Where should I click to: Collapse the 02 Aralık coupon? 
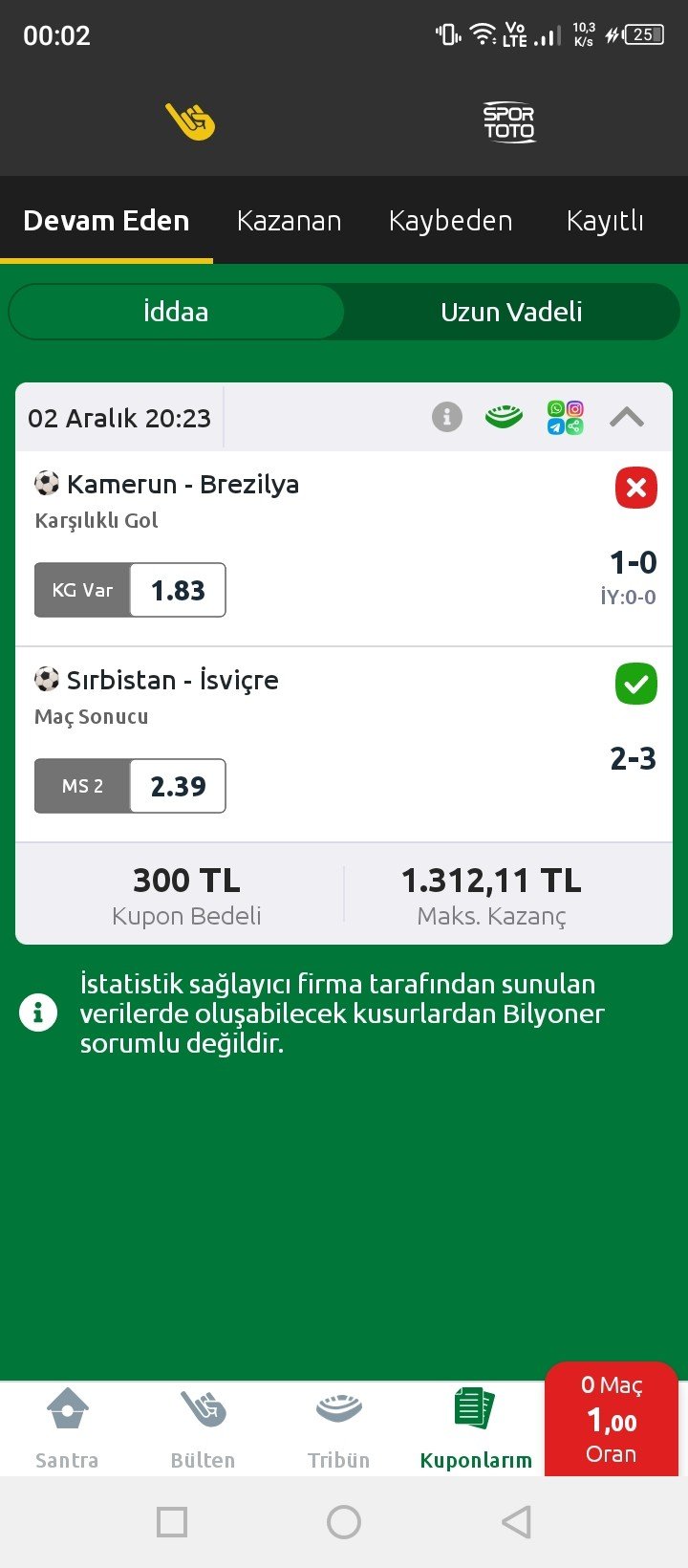pos(627,417)
